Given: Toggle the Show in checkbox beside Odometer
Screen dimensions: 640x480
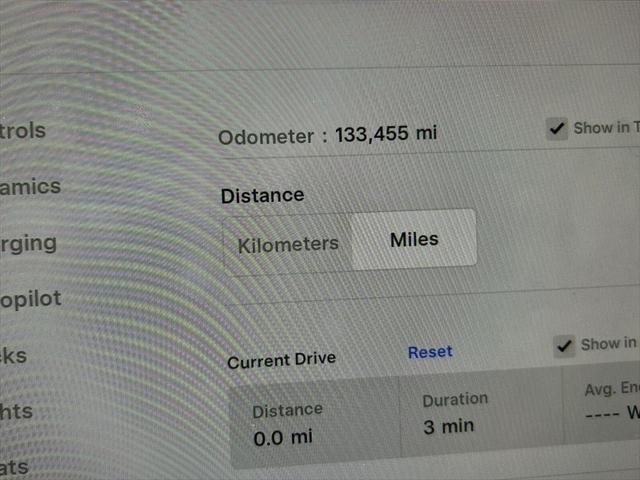Looking at the screenshot, I should pyautogui.click(x=558, y=129).
